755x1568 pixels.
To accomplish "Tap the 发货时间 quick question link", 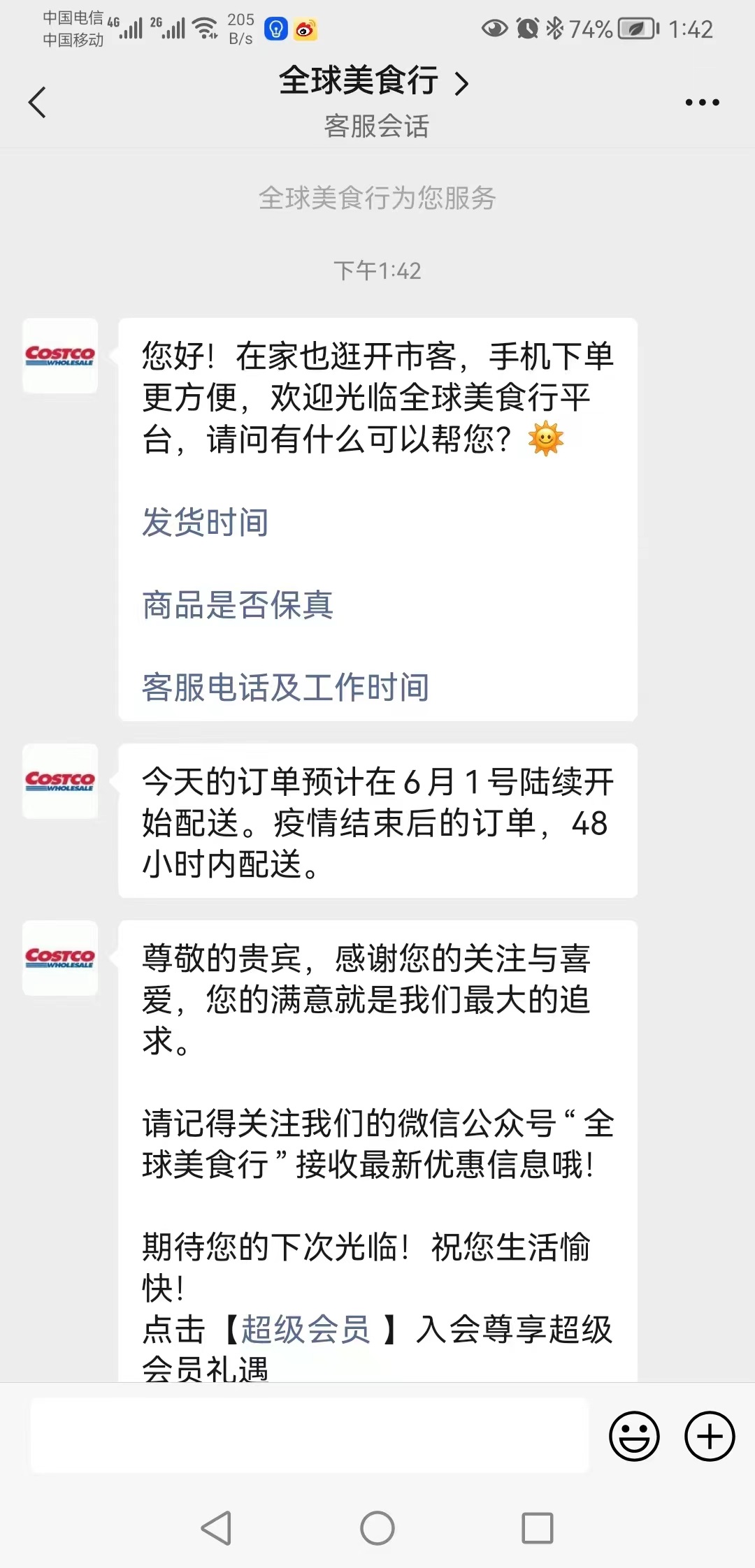I will (206, 523).
